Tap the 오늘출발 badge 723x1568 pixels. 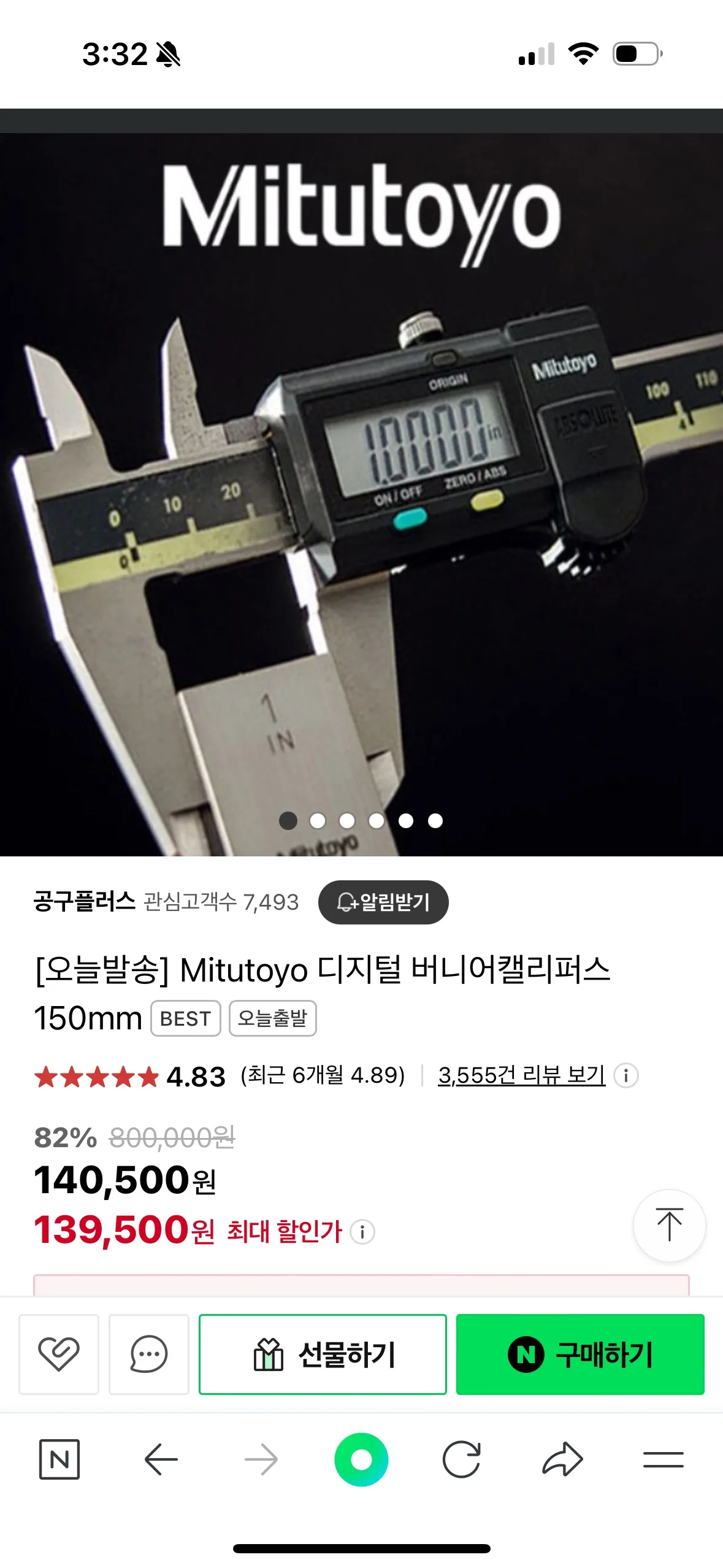(x=272, y=1018)
